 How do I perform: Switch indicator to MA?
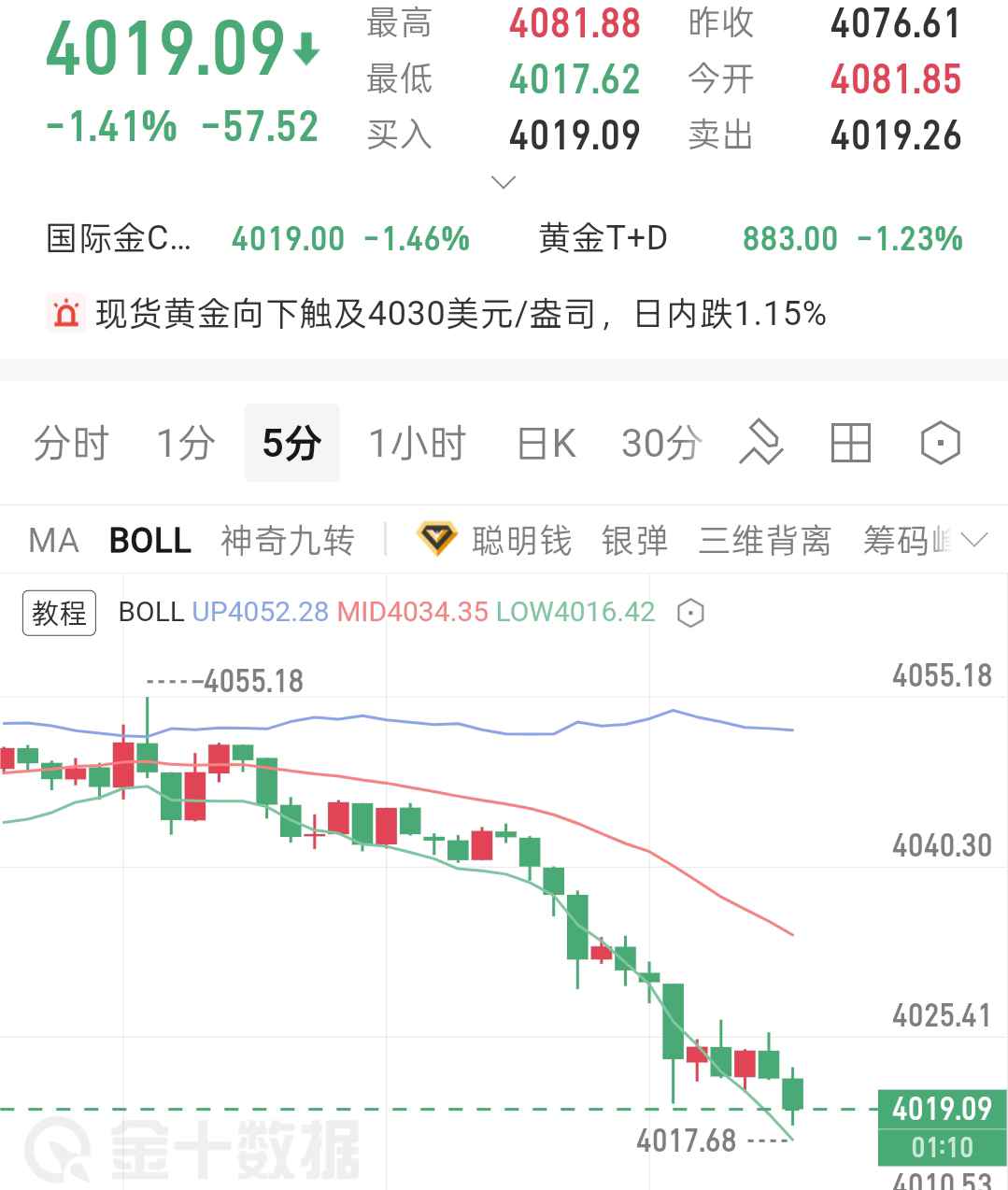pyautogui.click(x=54, y=541)
